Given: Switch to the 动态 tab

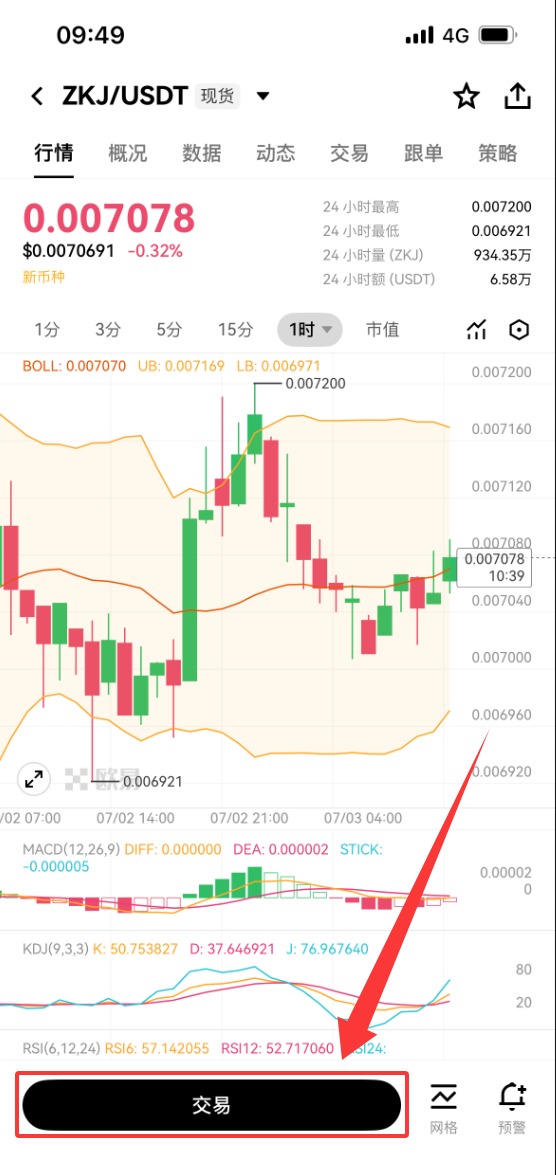Looking at the screenshot, I should coord(275,154).
